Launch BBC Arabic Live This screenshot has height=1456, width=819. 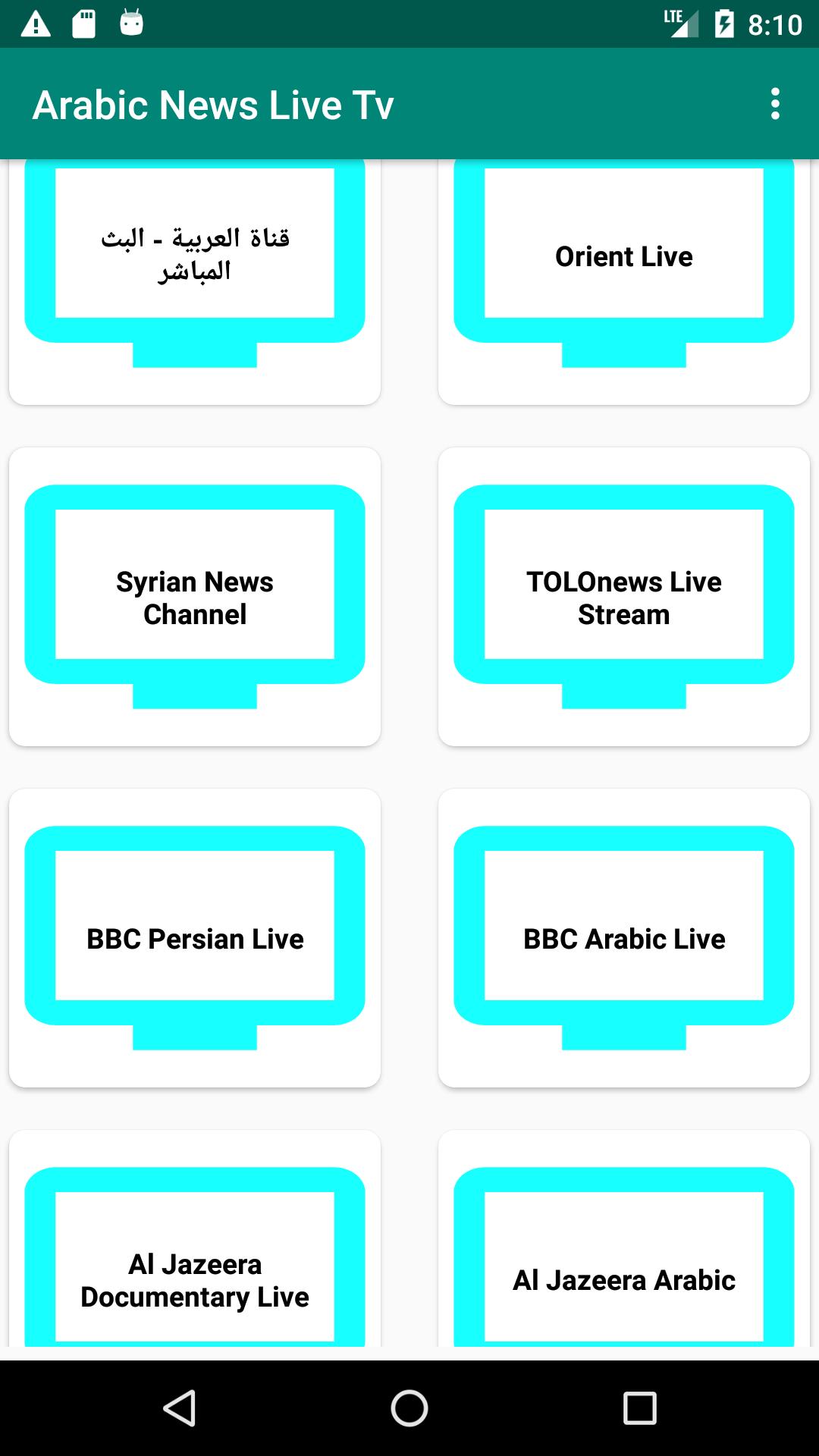pyautogui.click(x=623, y=939)
